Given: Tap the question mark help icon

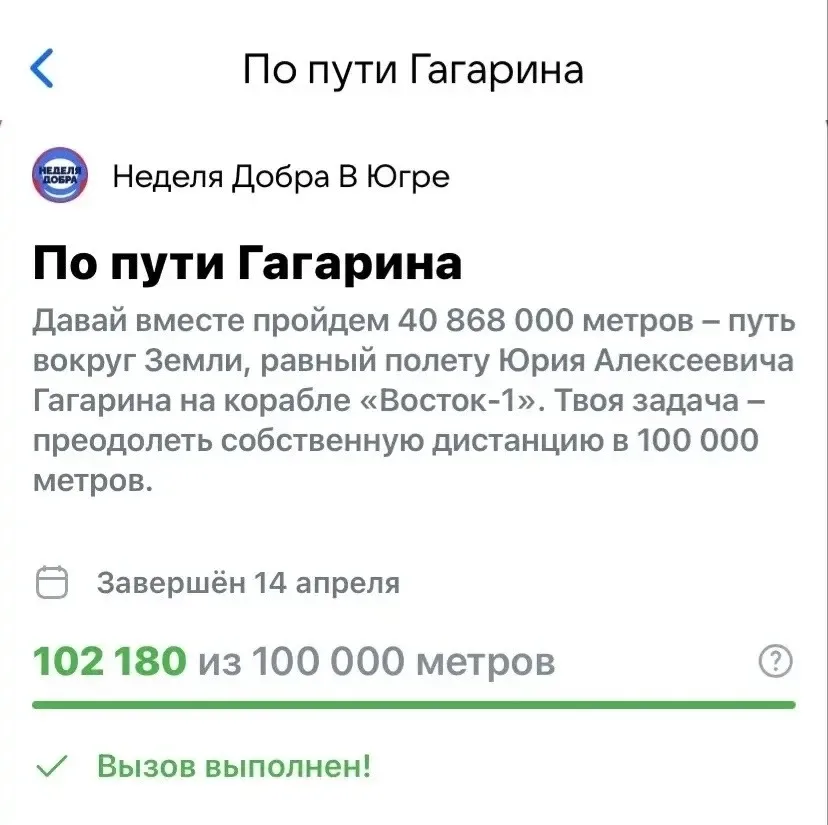Looking at the screenshot, I should (x=776, y=661).
